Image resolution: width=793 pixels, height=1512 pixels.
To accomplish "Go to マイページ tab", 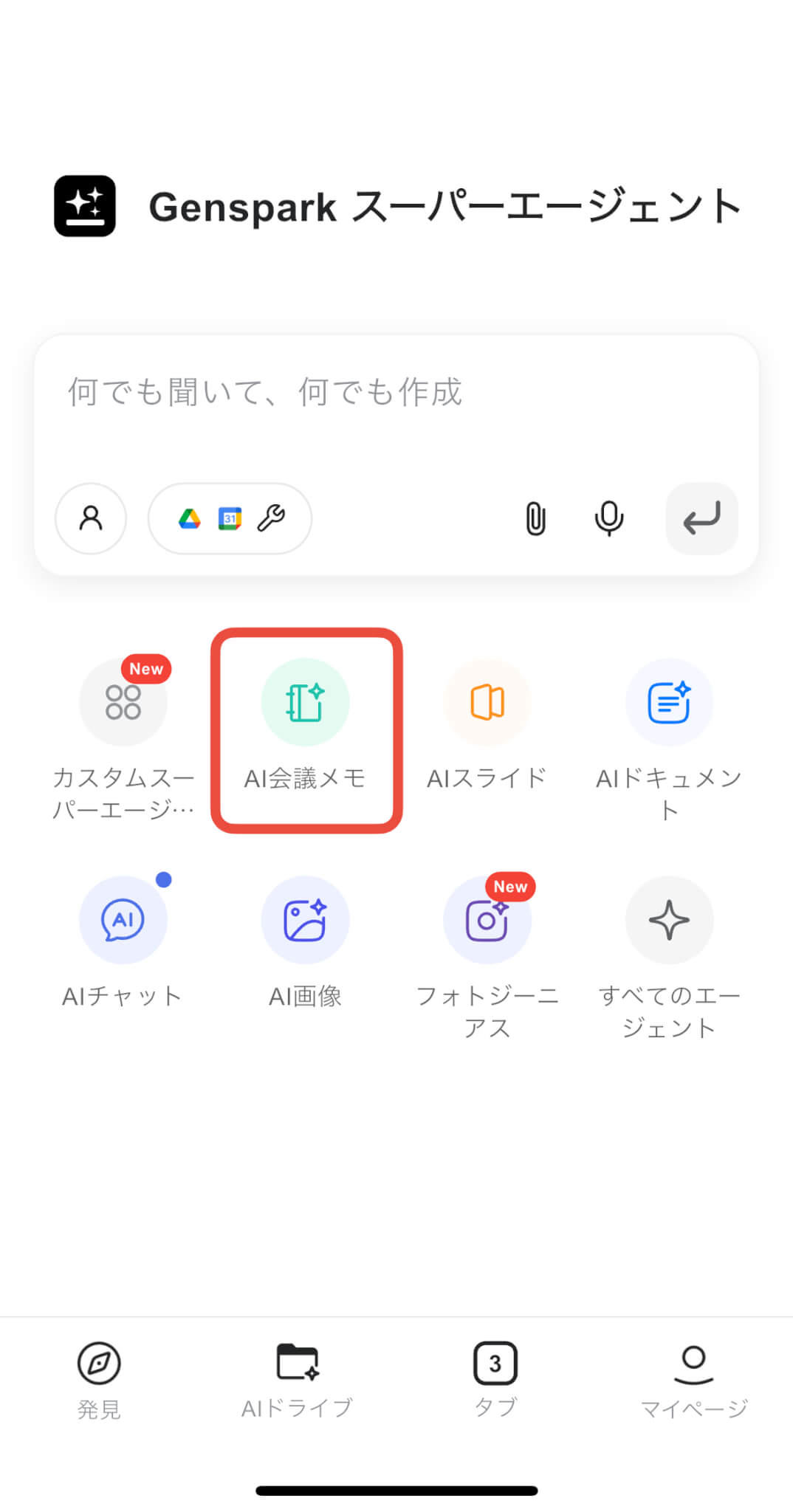I will click(693, 1379).
